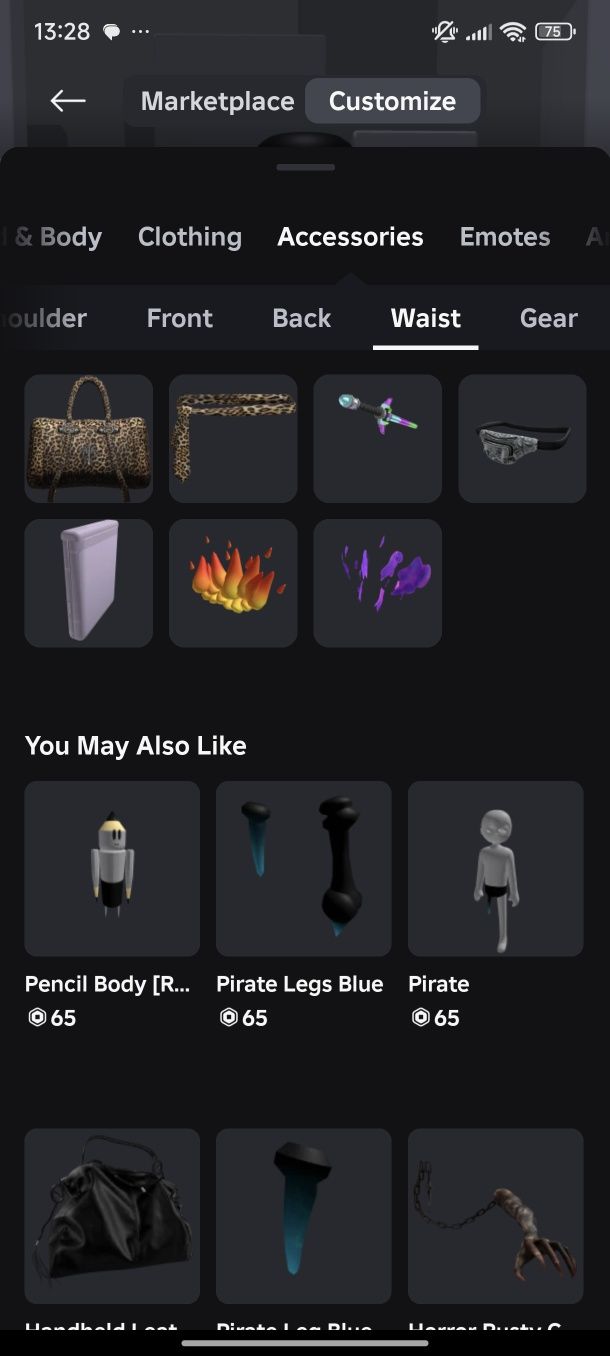This screenshot has height=1356, width=610.
Task: View the Pirate Legs Blue item
Action: click(x=303, y=869)
